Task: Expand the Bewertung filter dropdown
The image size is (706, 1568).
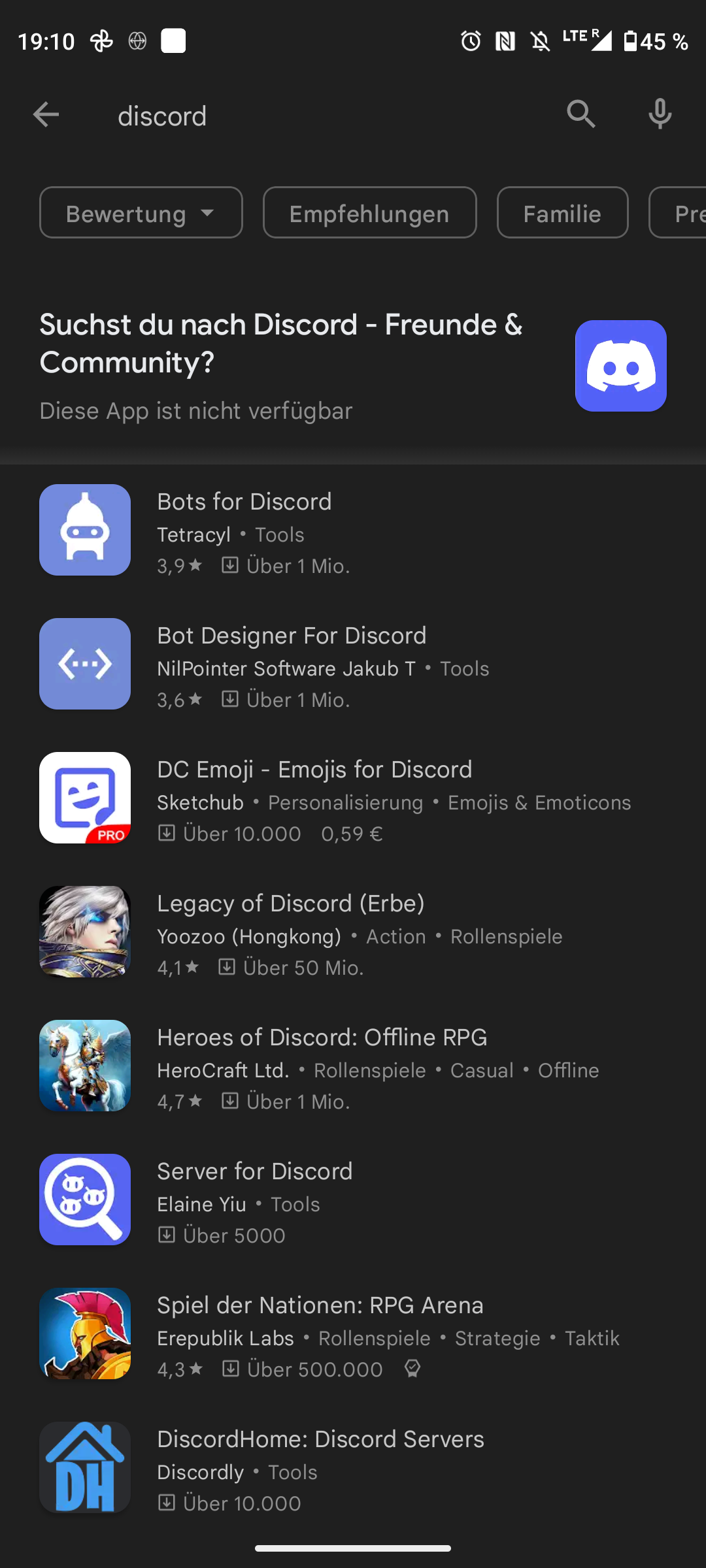Action: 141,213
